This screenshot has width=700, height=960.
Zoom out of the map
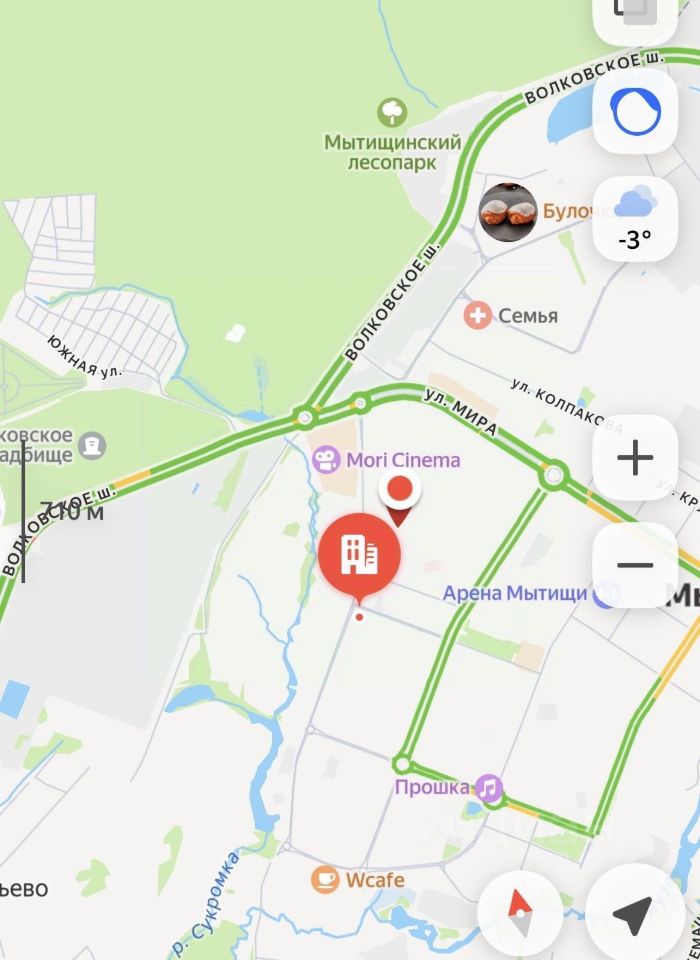(x=635, y=566)
